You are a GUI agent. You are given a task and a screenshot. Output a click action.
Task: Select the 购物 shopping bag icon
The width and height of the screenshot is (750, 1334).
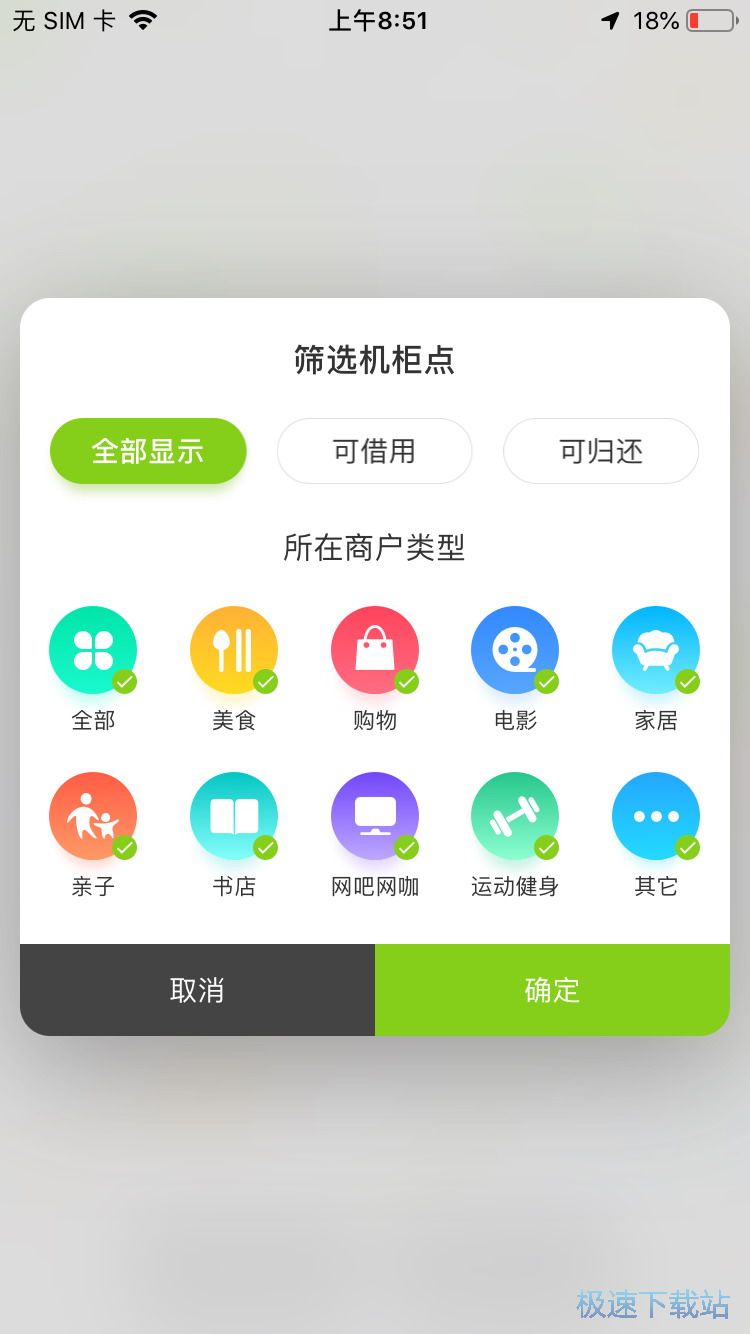point(375,649)
